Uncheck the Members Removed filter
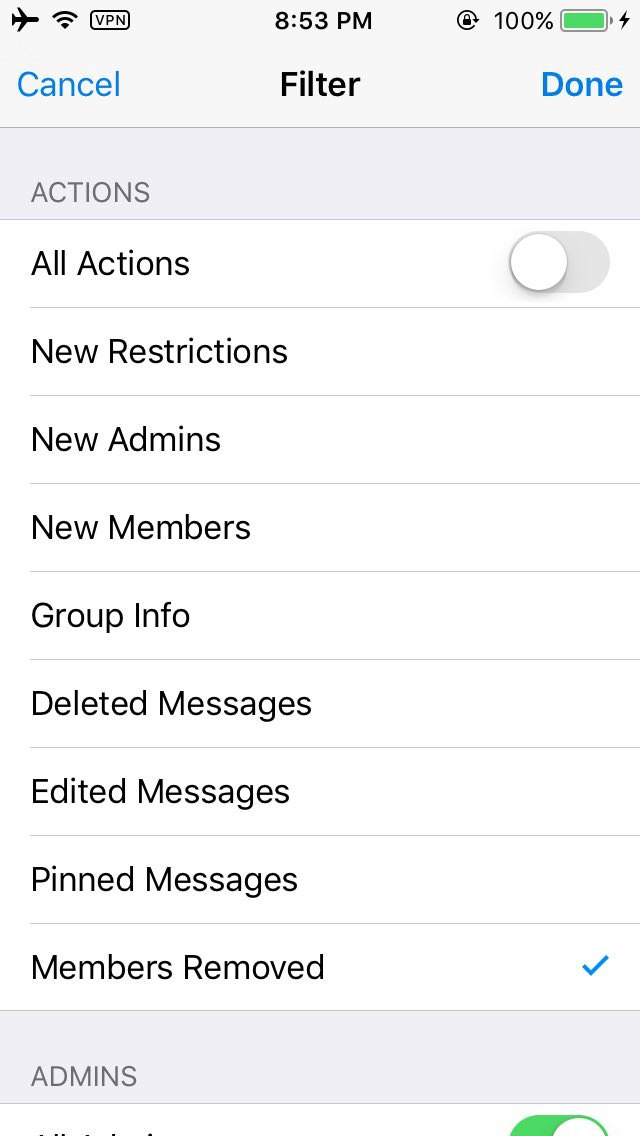This screenshot has width=640, height=1136. (320, 967)
